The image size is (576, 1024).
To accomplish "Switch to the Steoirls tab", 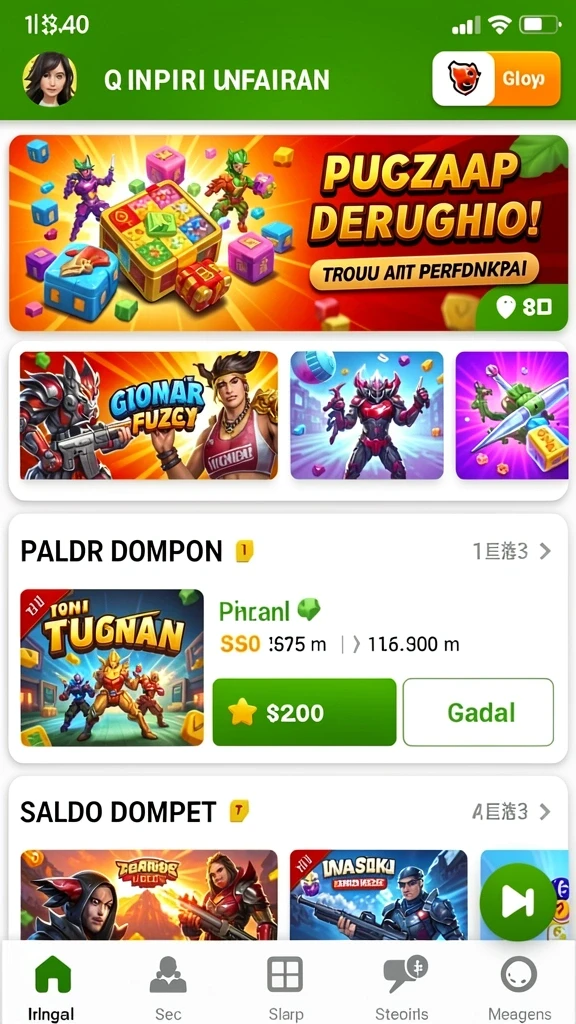I will pos(402,986).
